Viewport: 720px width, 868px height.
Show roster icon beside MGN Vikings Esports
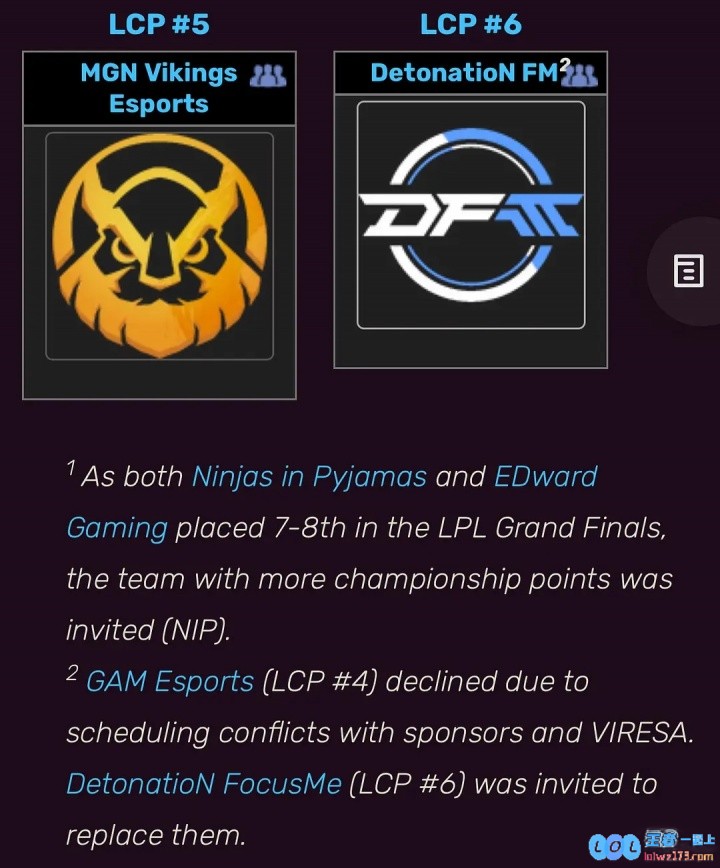click(267, 74)
